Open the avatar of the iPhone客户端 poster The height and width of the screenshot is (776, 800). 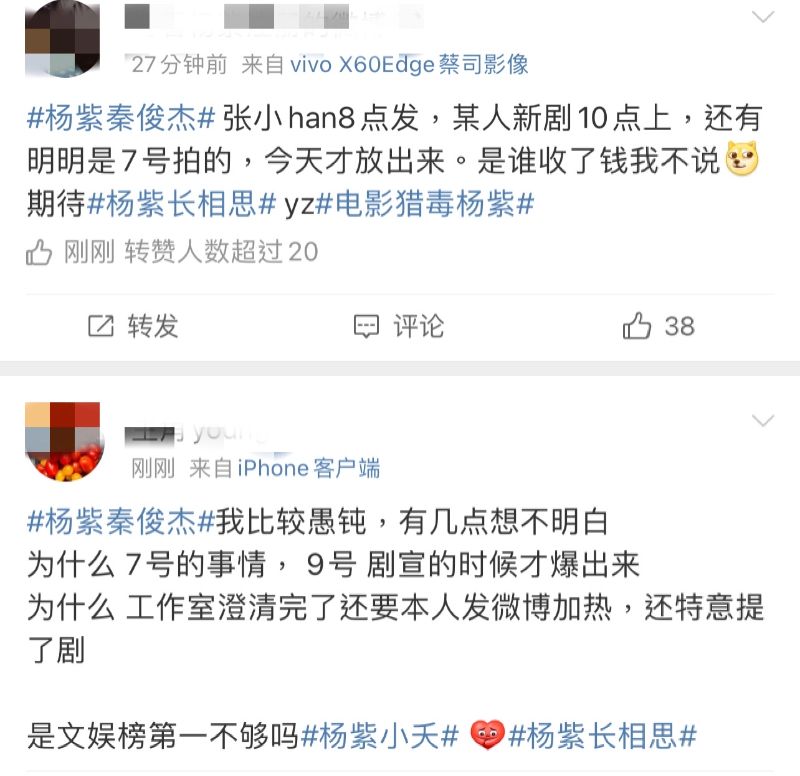click(63, 440)
